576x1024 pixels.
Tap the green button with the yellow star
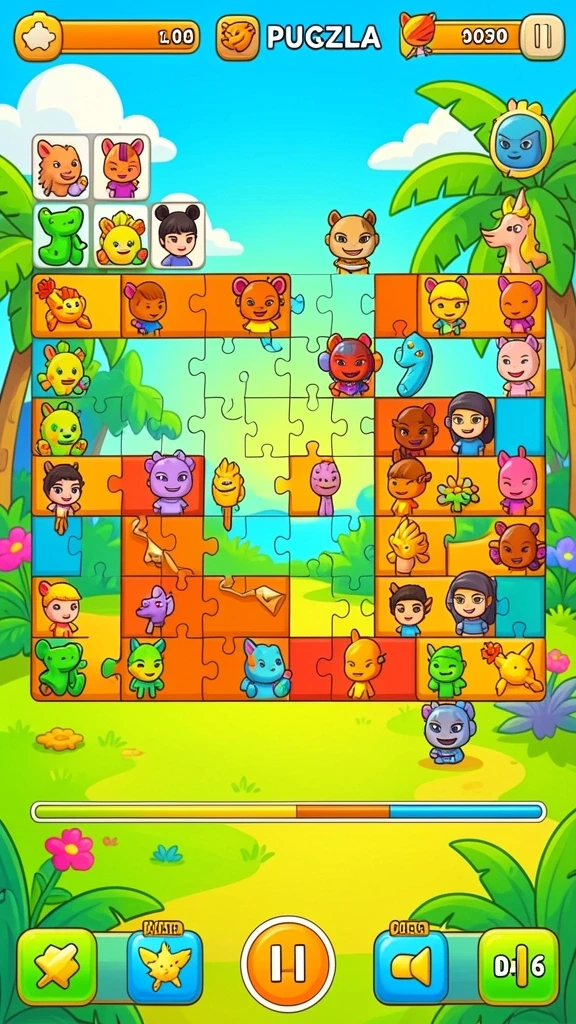point(57,967)
